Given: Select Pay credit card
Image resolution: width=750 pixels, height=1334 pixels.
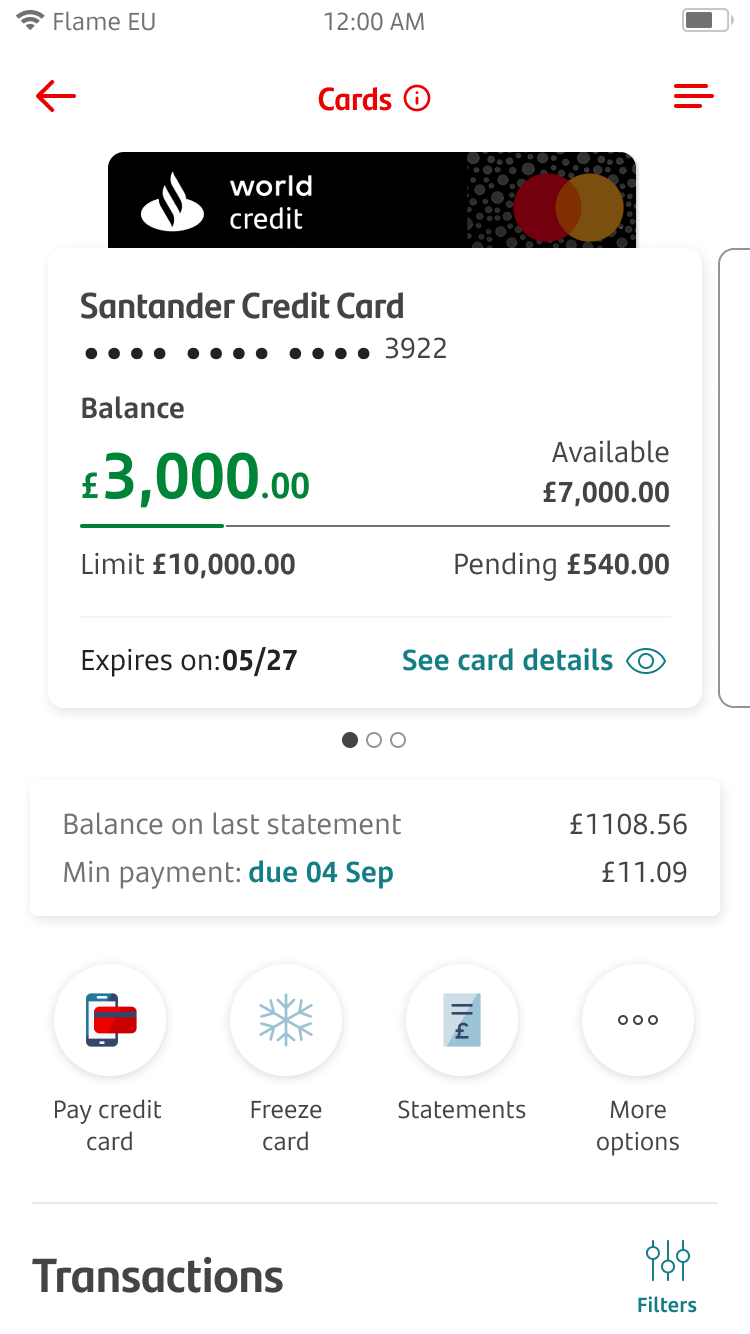Looking at the screenshot, I should coord(110,1020).
